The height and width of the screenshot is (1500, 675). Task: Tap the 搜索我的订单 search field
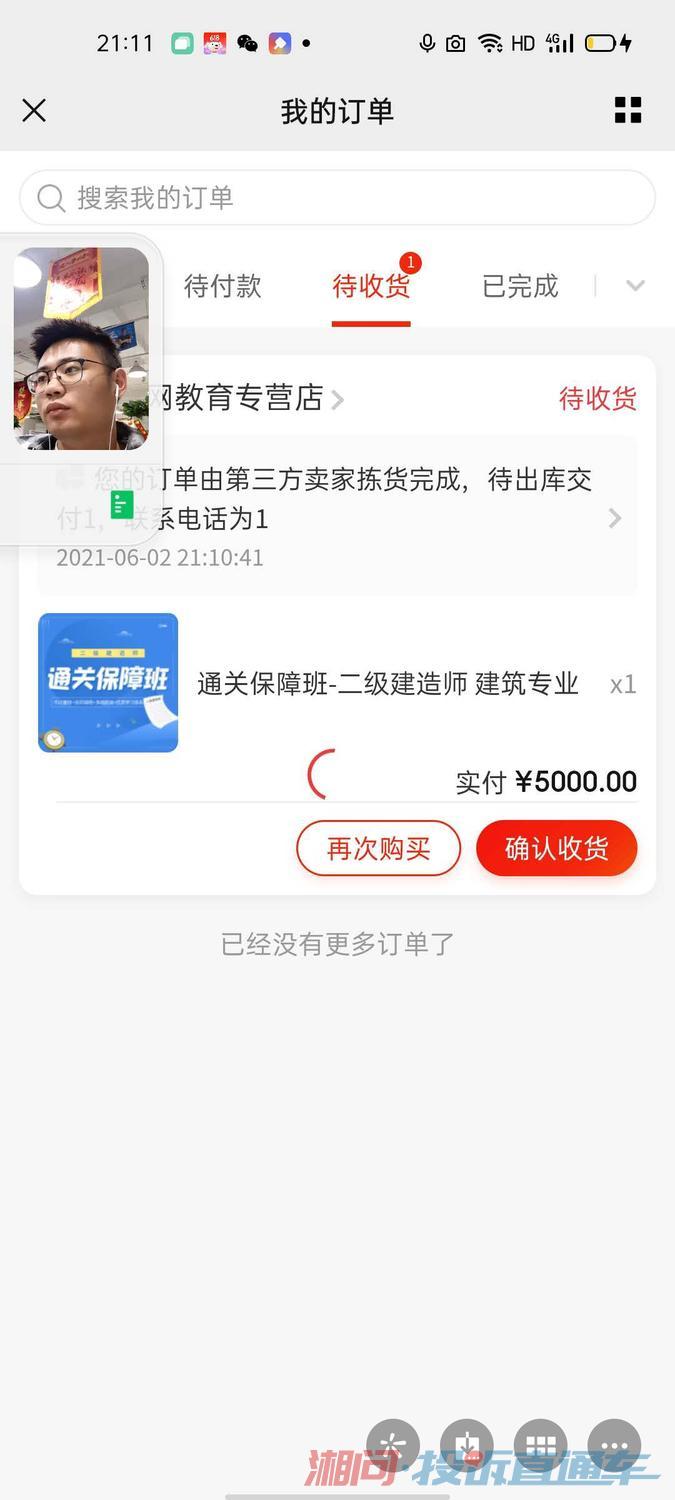coord(337,198)
